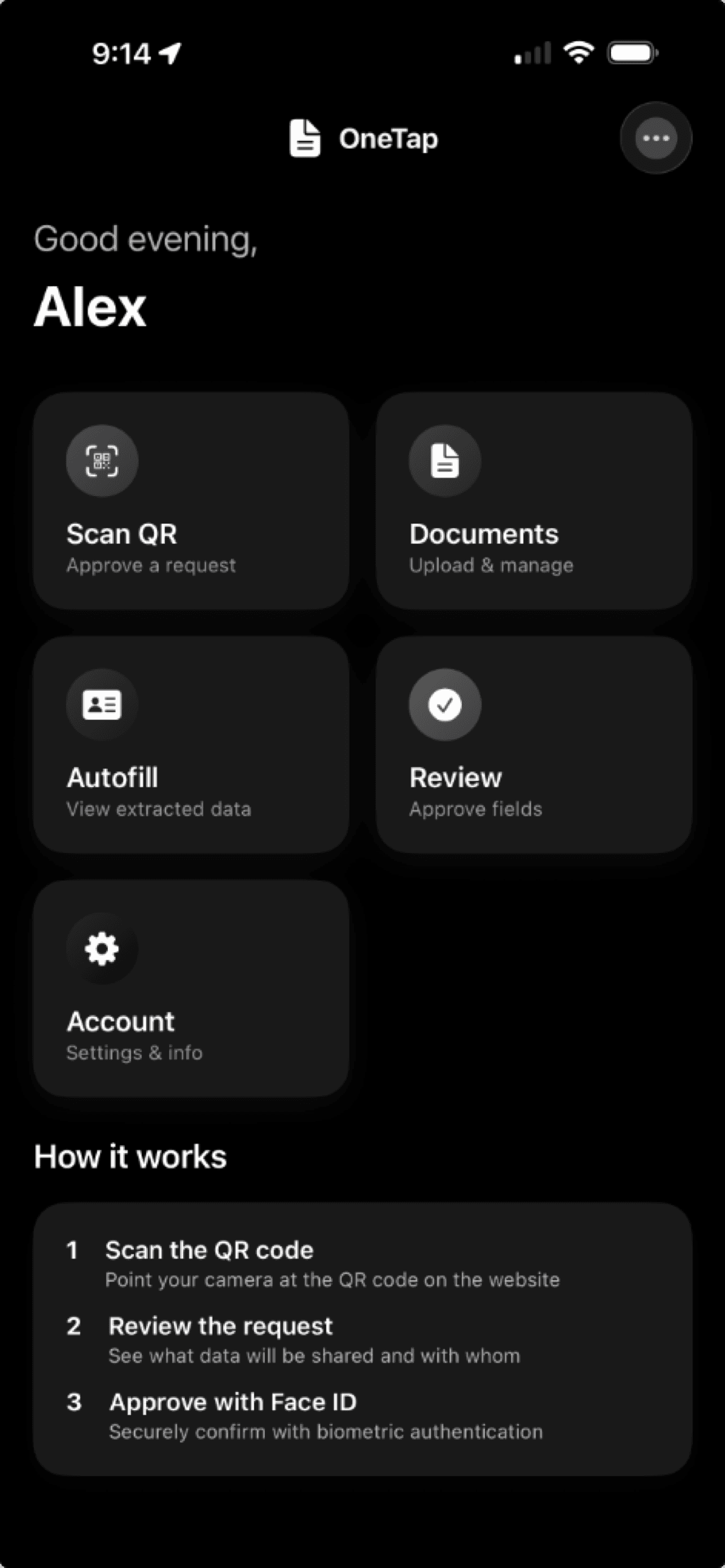Open the ellipsis overflow menu

(x=655, y=138)
